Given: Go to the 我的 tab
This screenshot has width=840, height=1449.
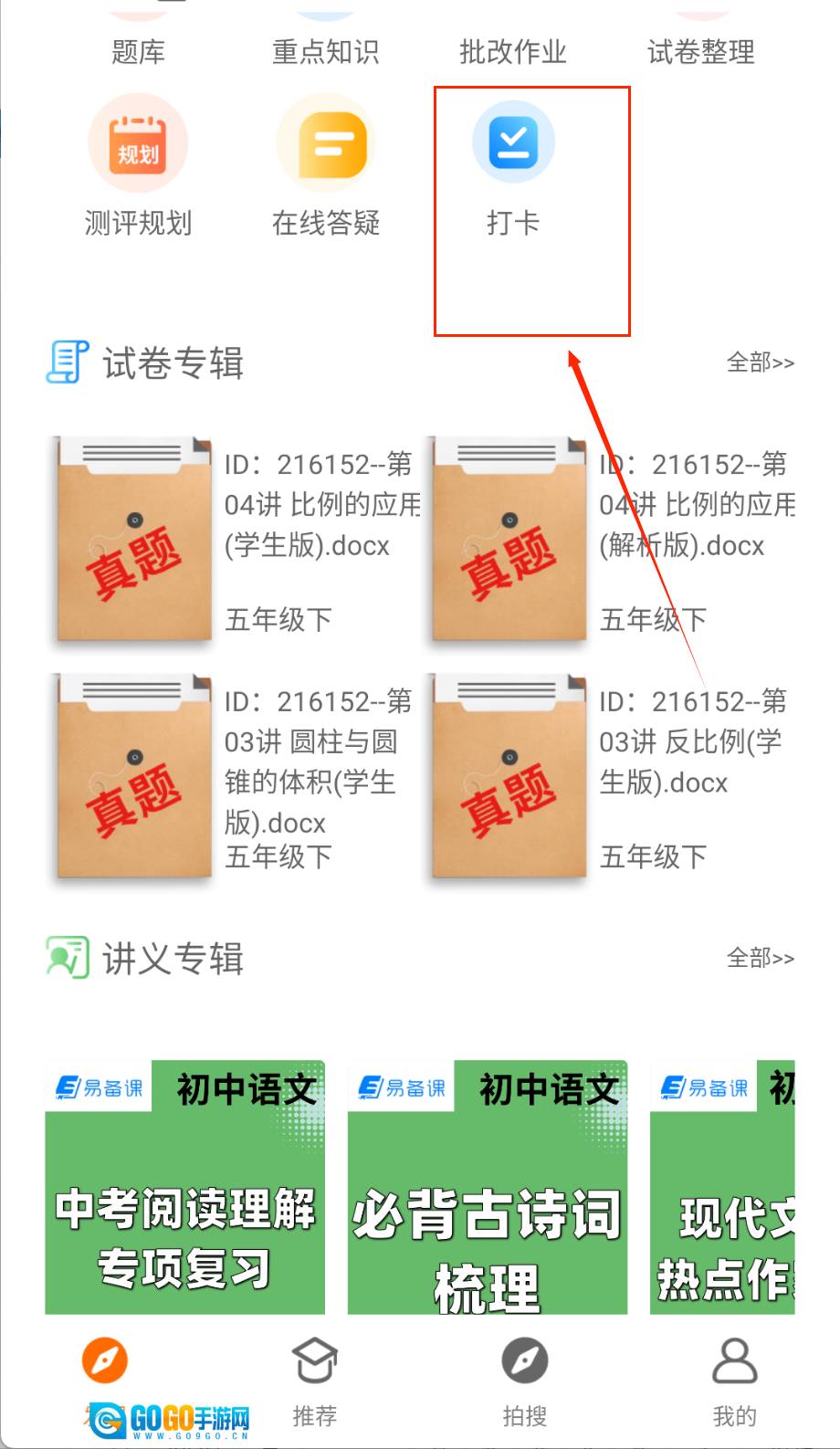Looking at the screenshot, I should click(x=735, y=1379).
